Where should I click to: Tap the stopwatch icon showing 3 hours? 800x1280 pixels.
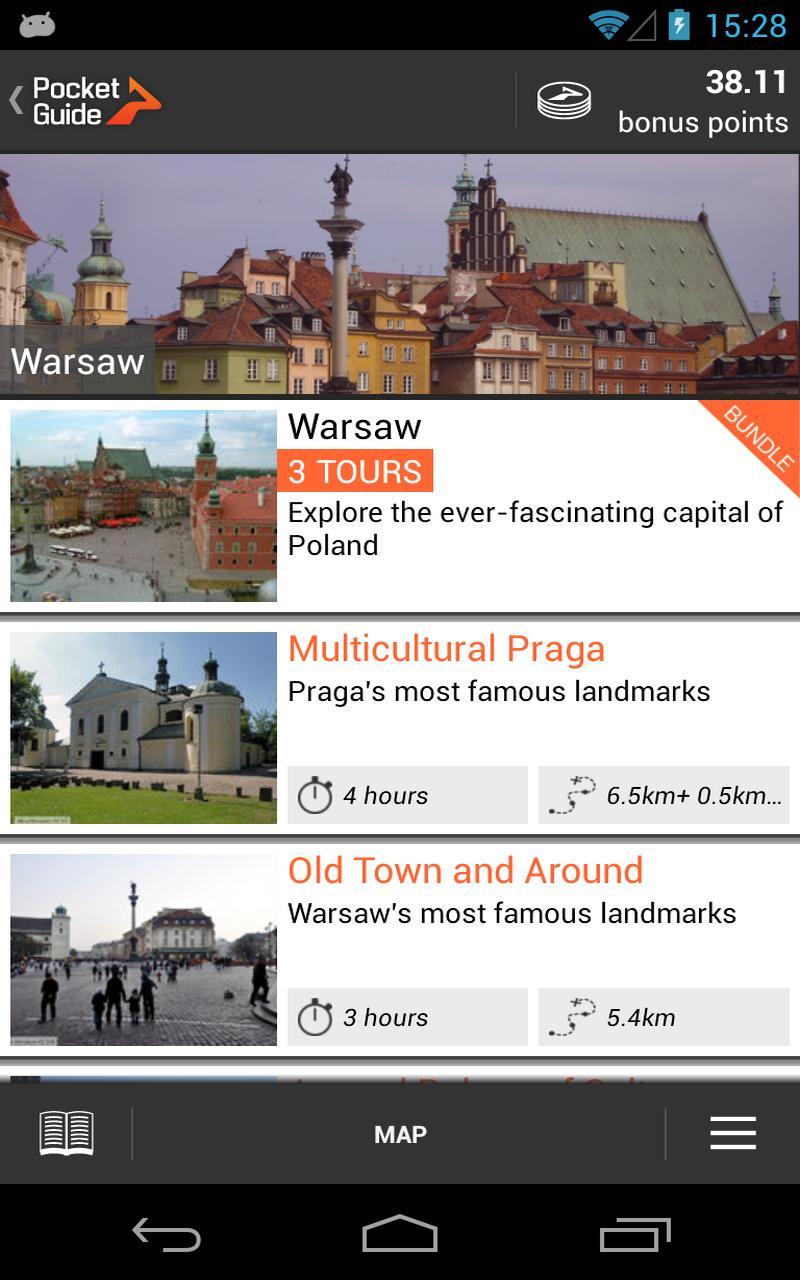click(316, 1017)
